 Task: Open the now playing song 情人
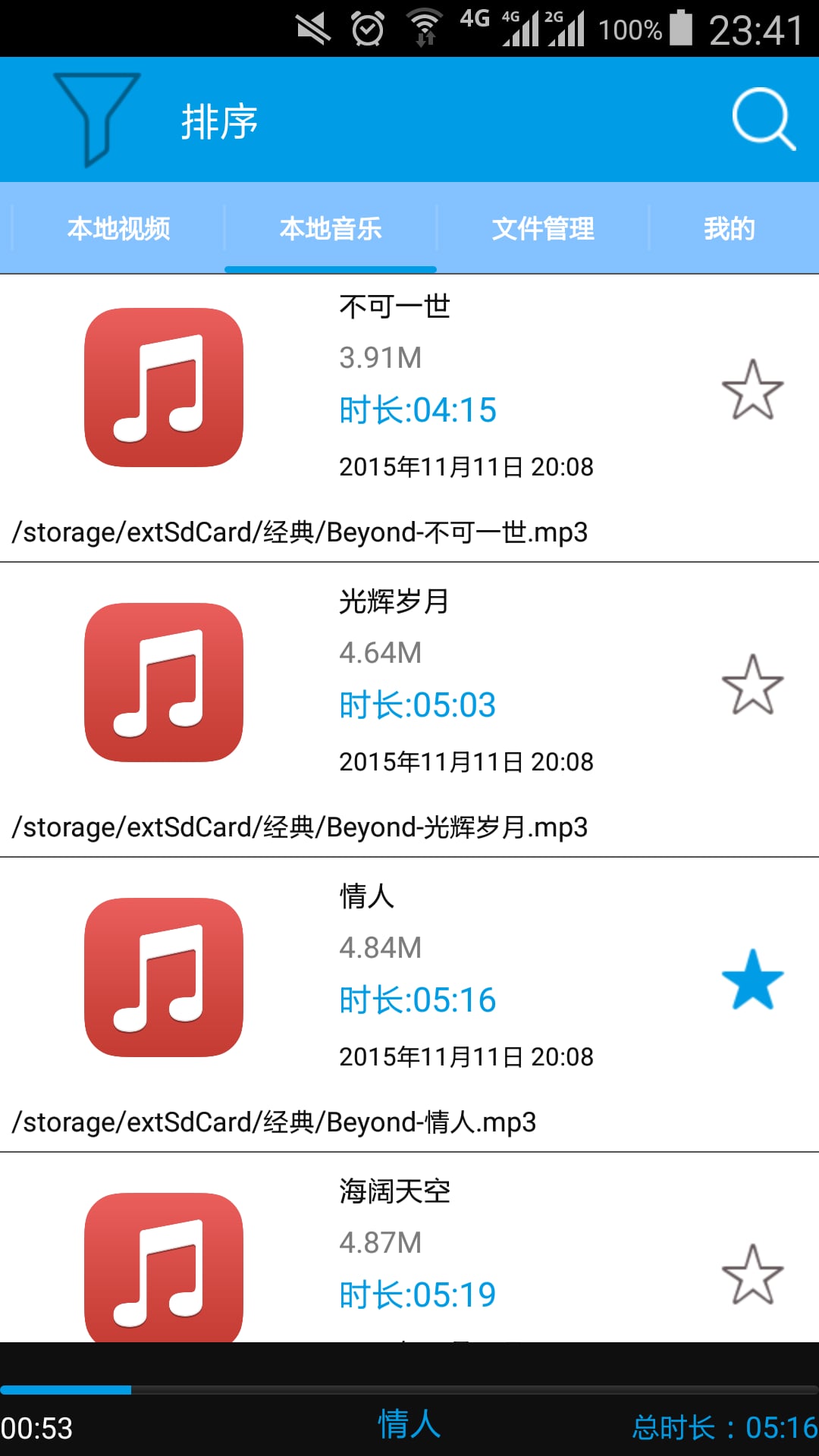pos(408,1424)
